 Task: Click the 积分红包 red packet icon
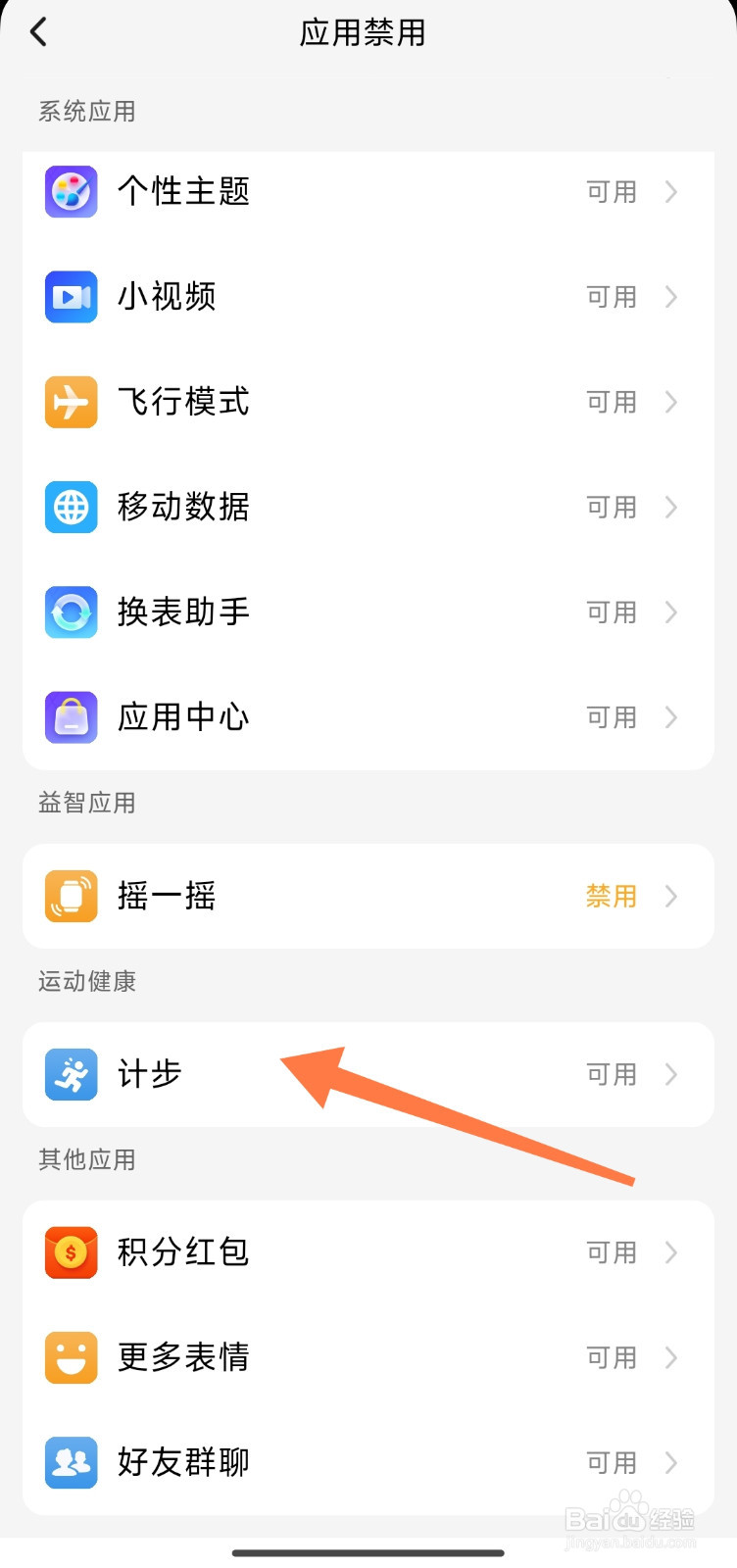[70, 1251]
